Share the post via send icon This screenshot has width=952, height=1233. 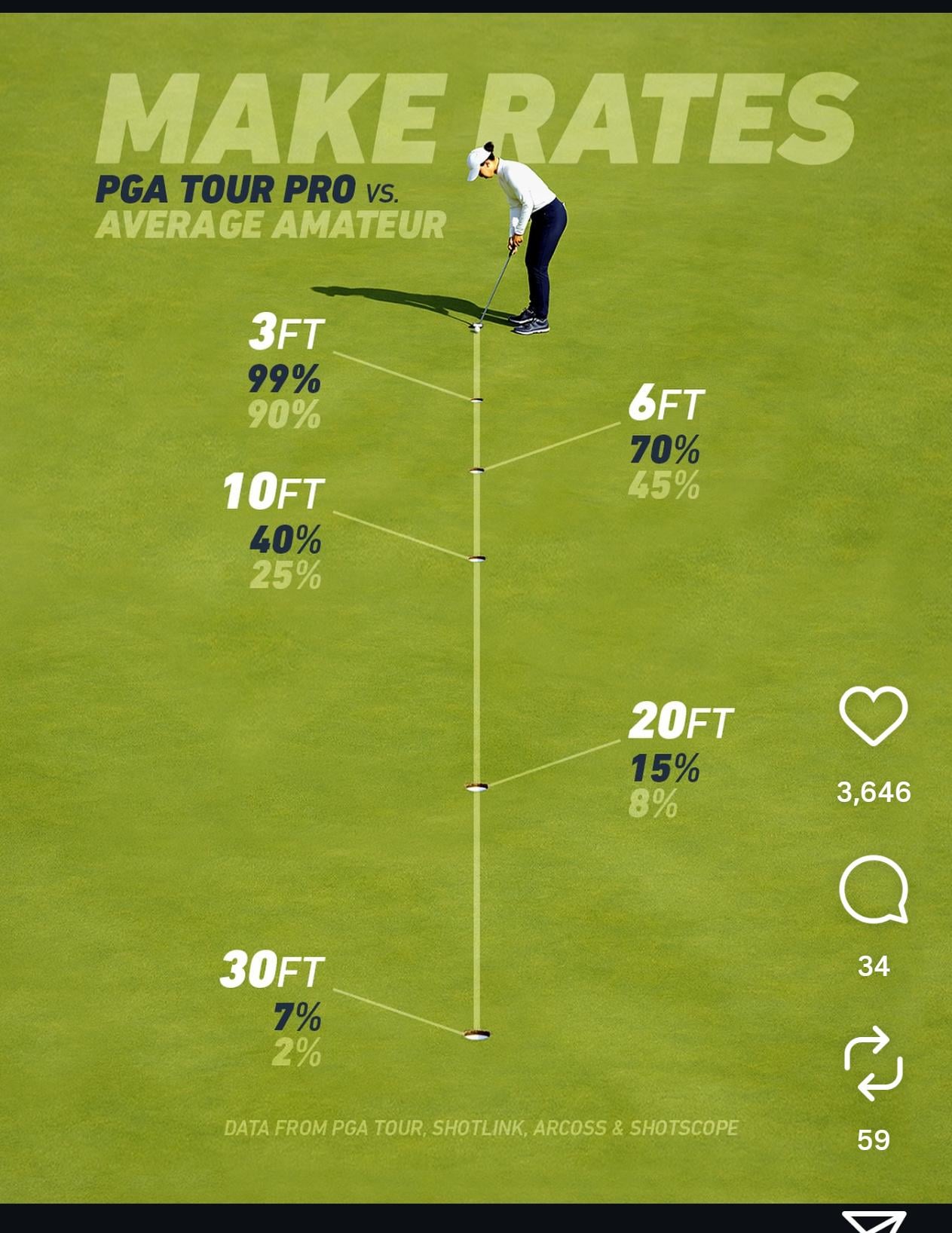pyautogui.click(x=873, y=1221)
